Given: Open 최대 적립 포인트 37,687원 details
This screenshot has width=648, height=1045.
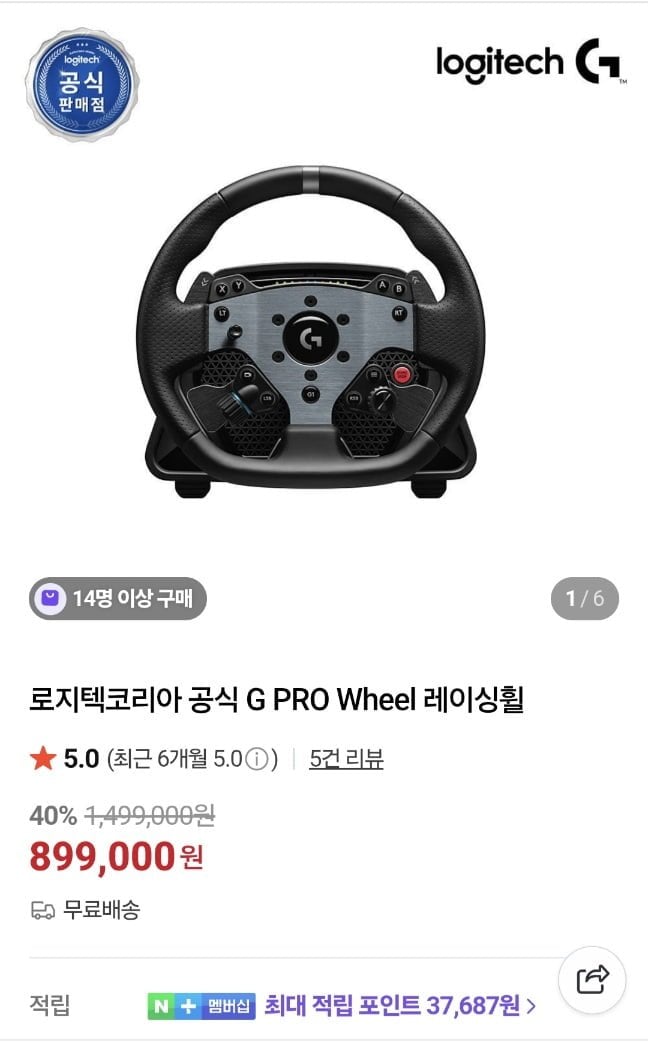Looking at the screenshot, I should pyautogui.click(x=400, y=1006).
